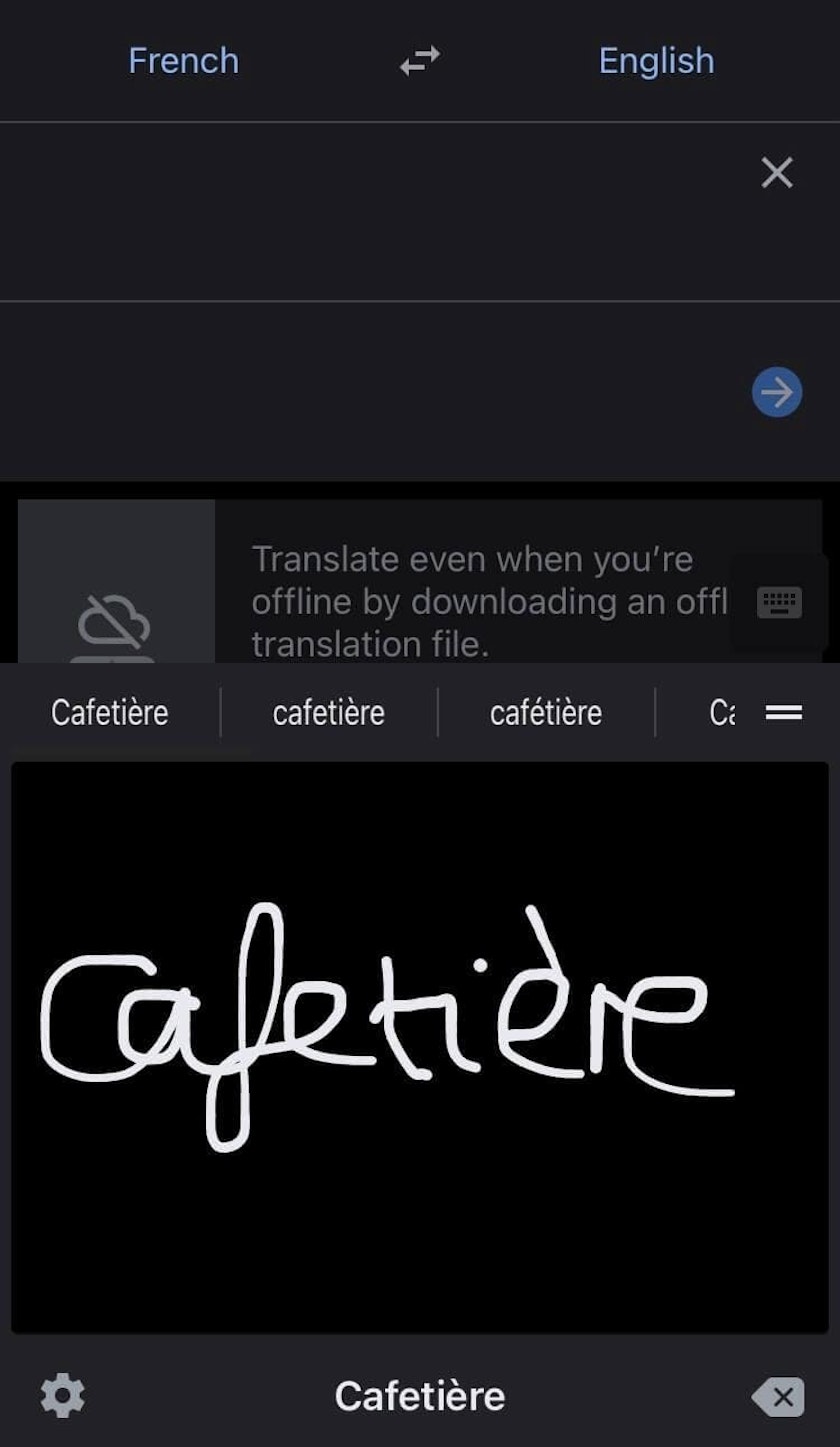The image size is (840, 1447).
Task: Select English as target language
Action: [656, 61]
